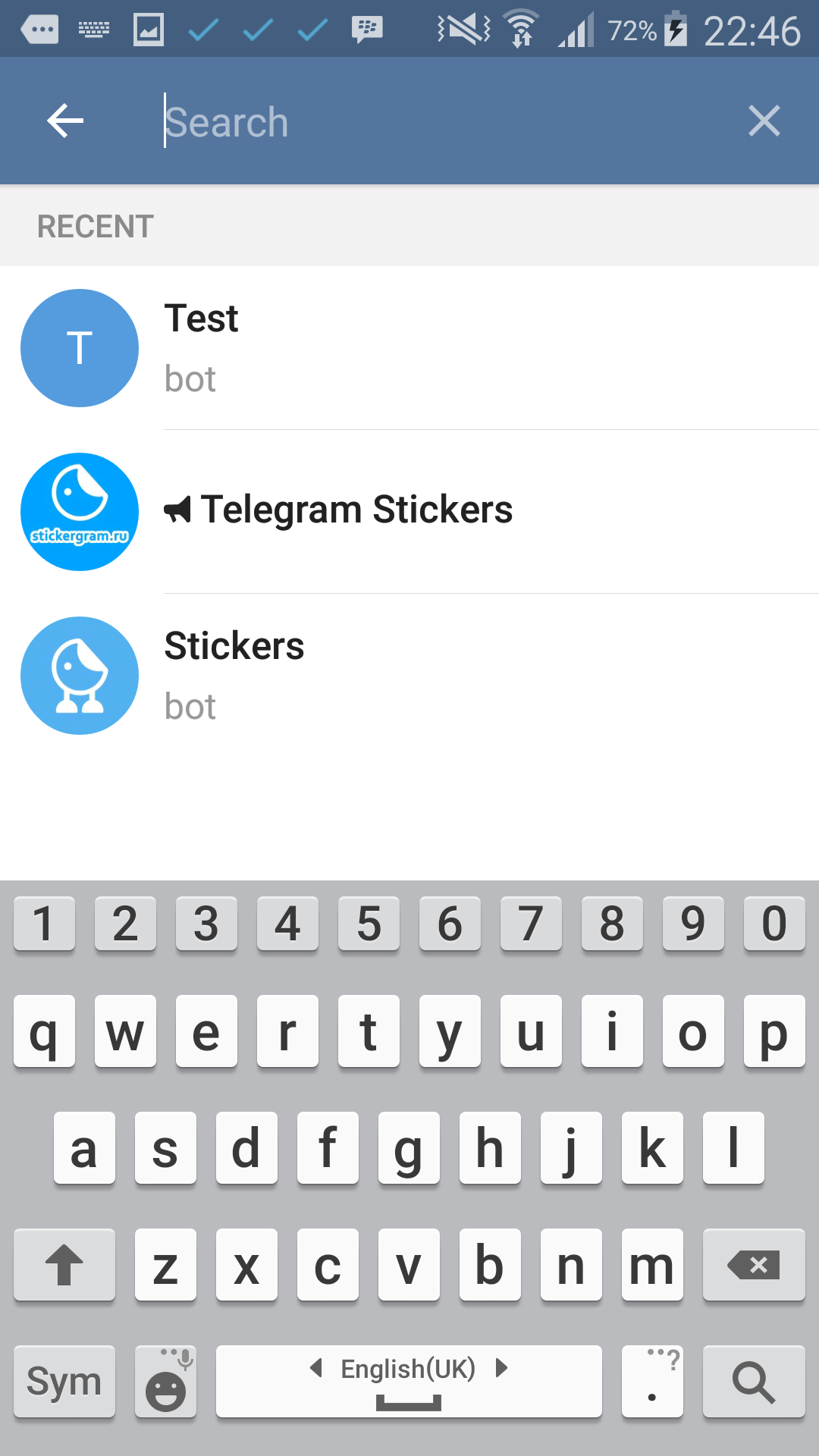Go back with the arrow icon
The height and width of the screenshot is (1456, 819).
pyautogui.click(x=65, y=121)
